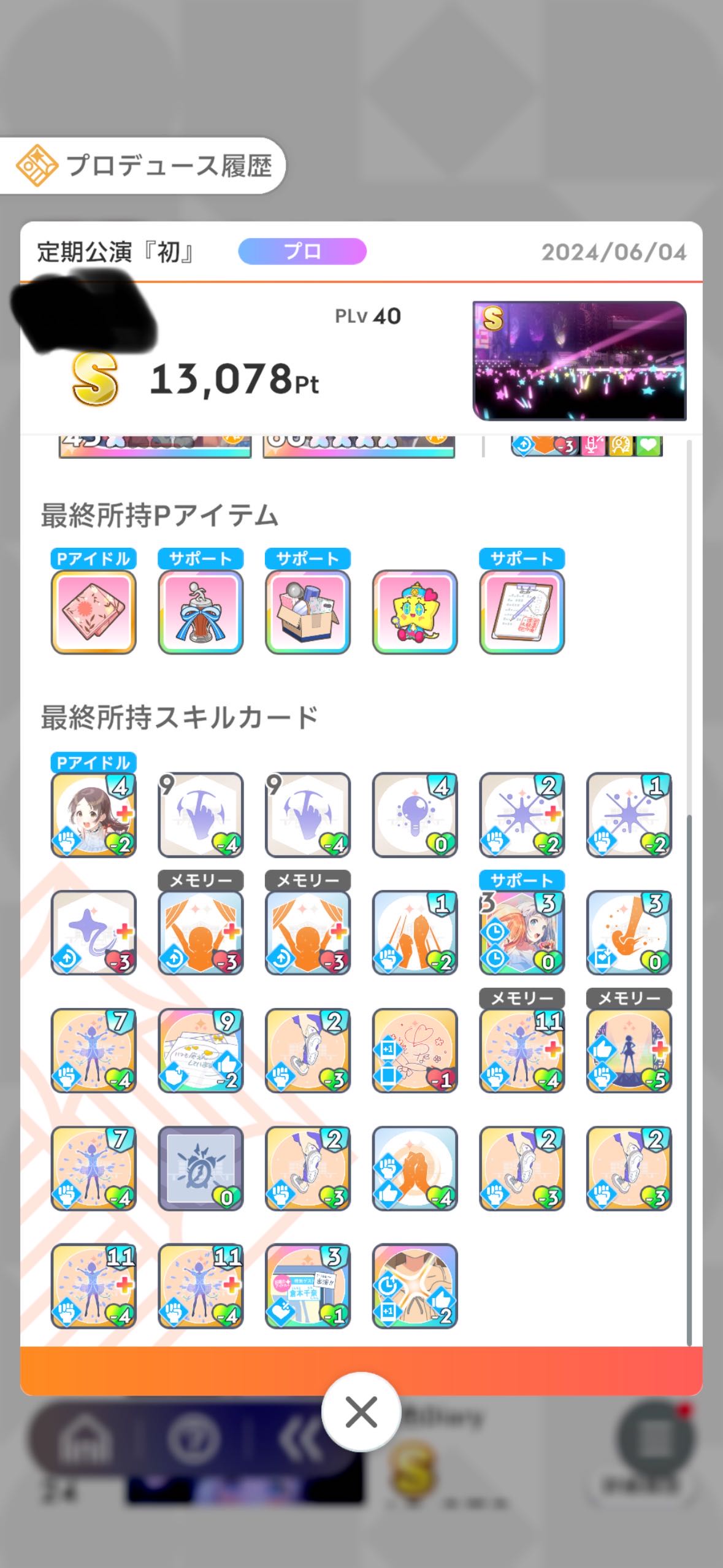View the purple sparkle swirl skill card
723x1568 pixels.
(x=93, y=932)
